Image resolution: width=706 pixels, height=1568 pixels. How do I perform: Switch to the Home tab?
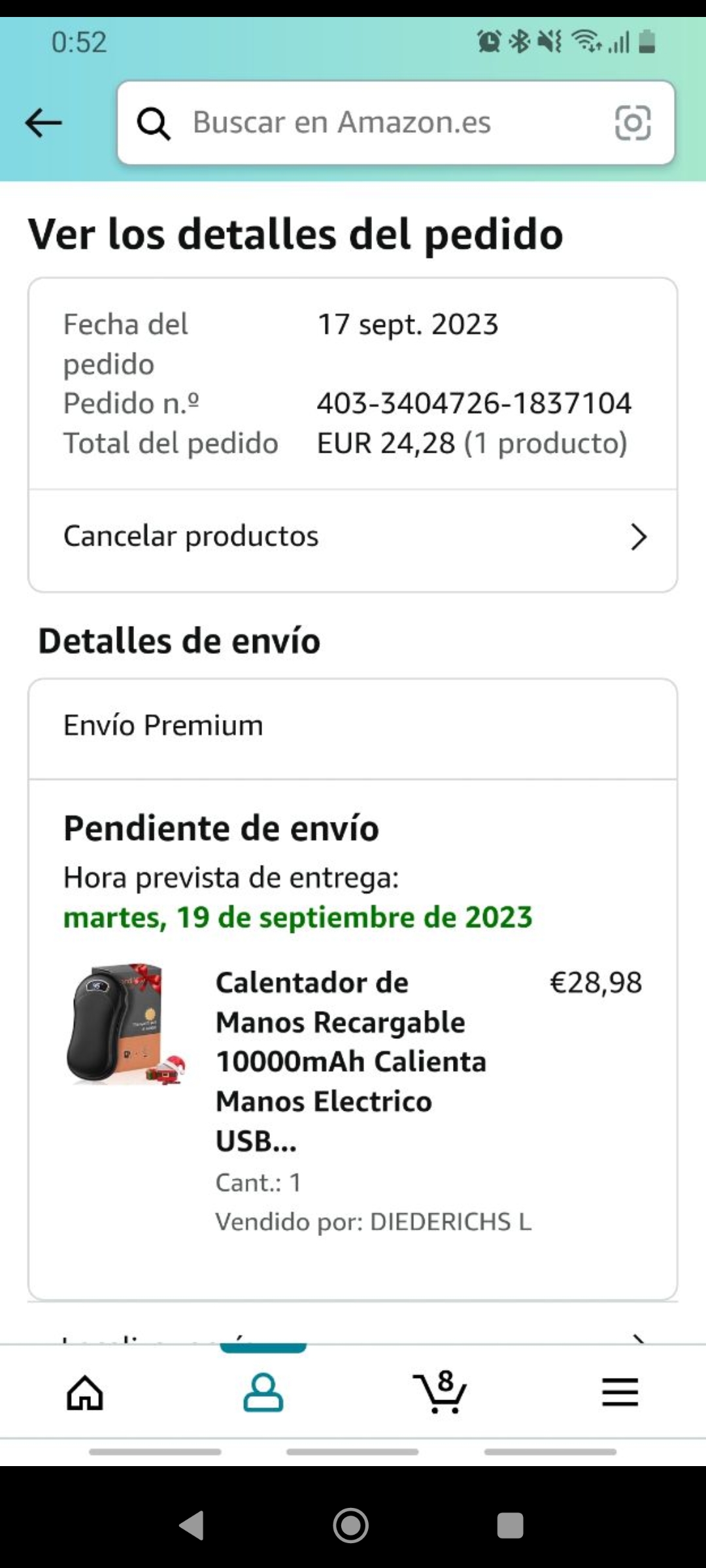click(x=85, y=1393)
